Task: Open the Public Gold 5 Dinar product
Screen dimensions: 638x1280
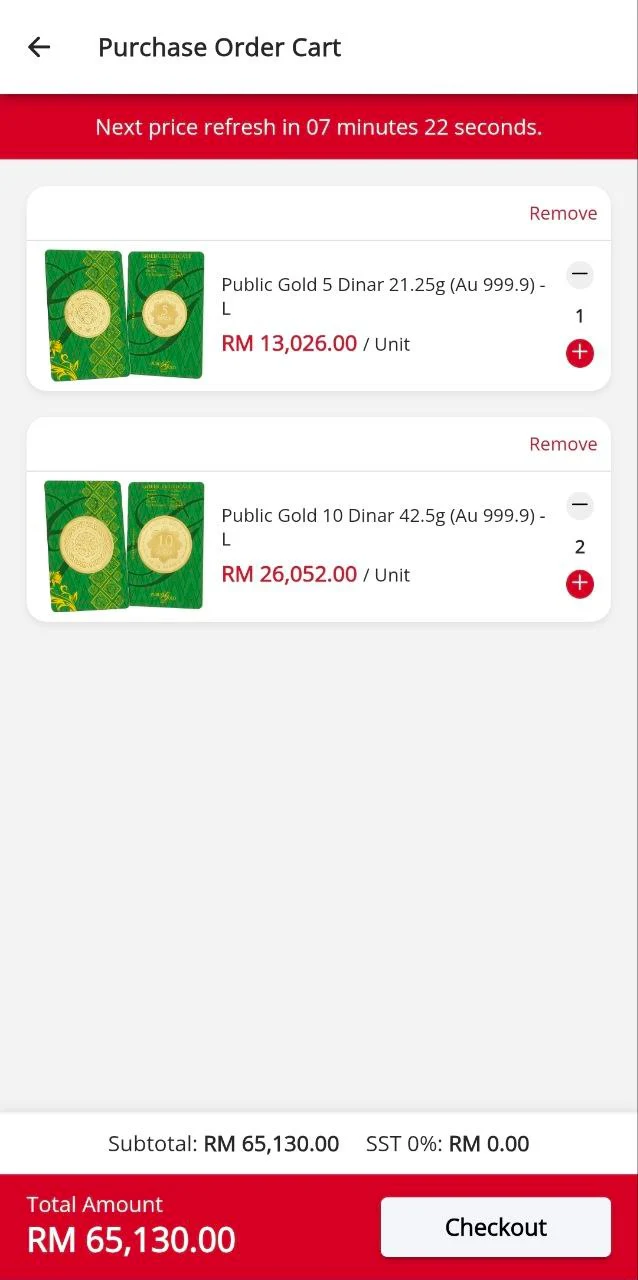Action: click(383, 296)
